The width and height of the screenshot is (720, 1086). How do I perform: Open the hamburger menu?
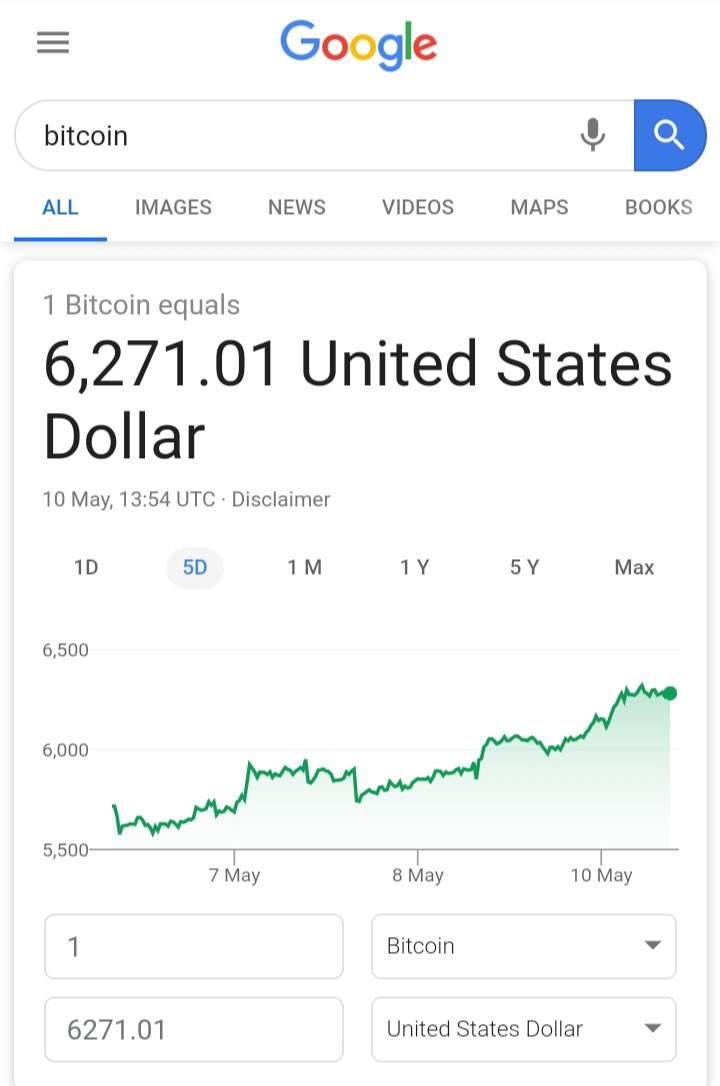(x=53, y=43)
